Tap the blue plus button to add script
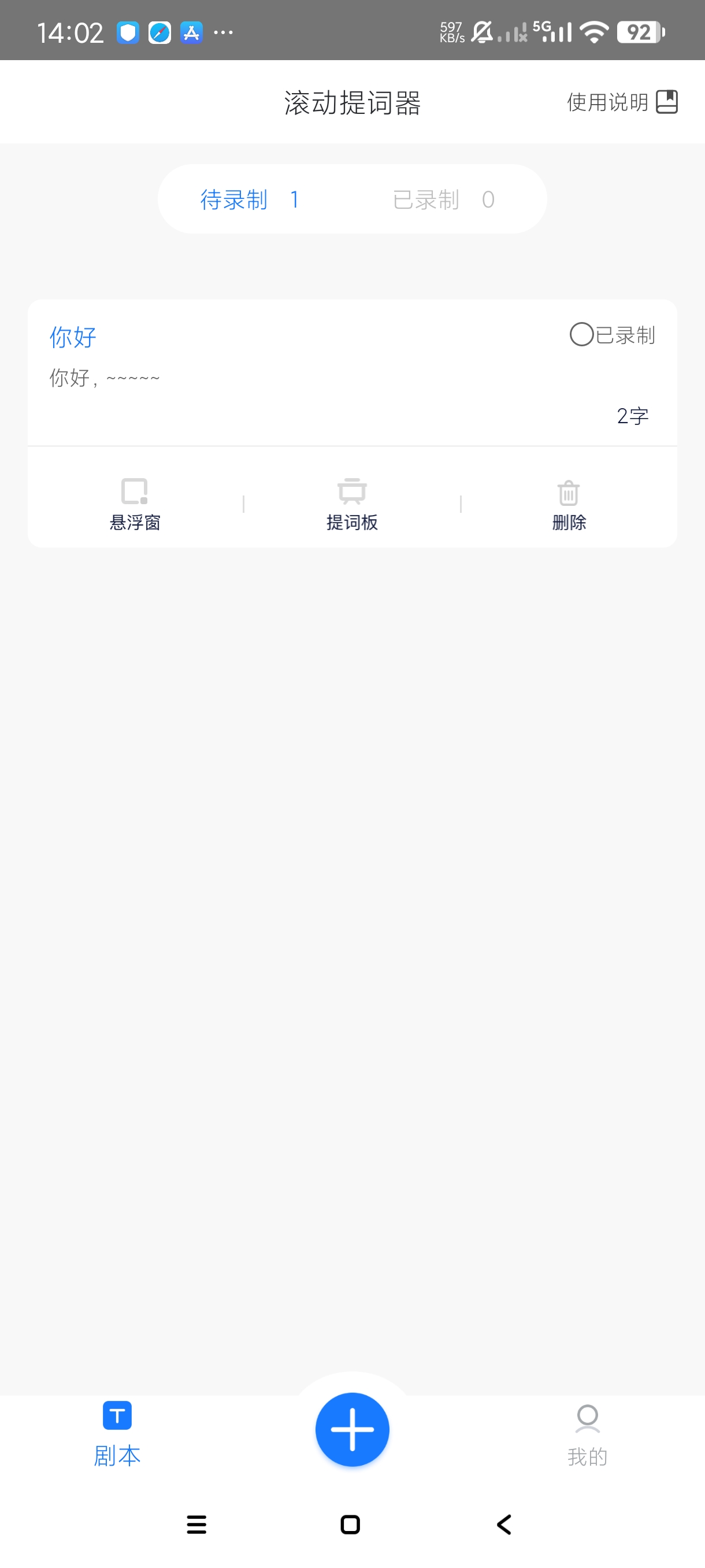Image resolution: width=705 pixels, height=1568 pixels. [352, 1429]
